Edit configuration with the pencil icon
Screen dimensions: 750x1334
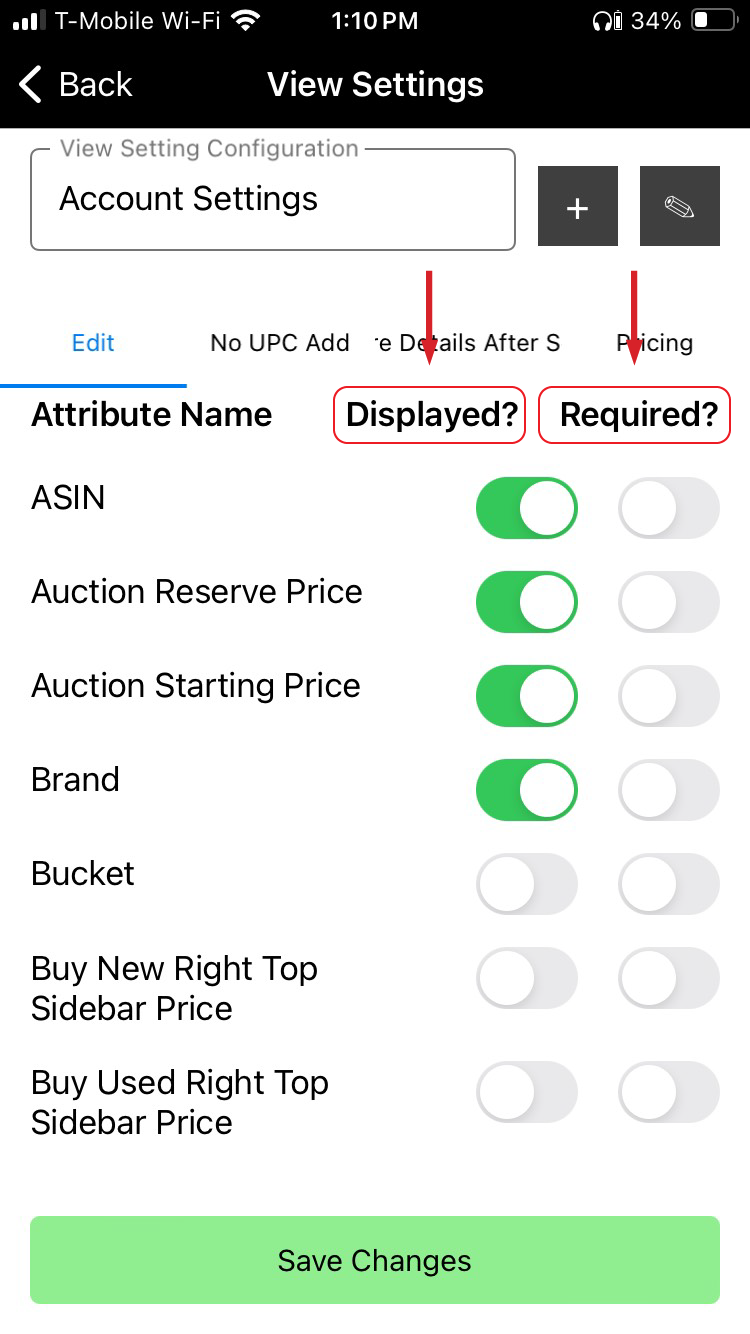(x=679, y=207)
